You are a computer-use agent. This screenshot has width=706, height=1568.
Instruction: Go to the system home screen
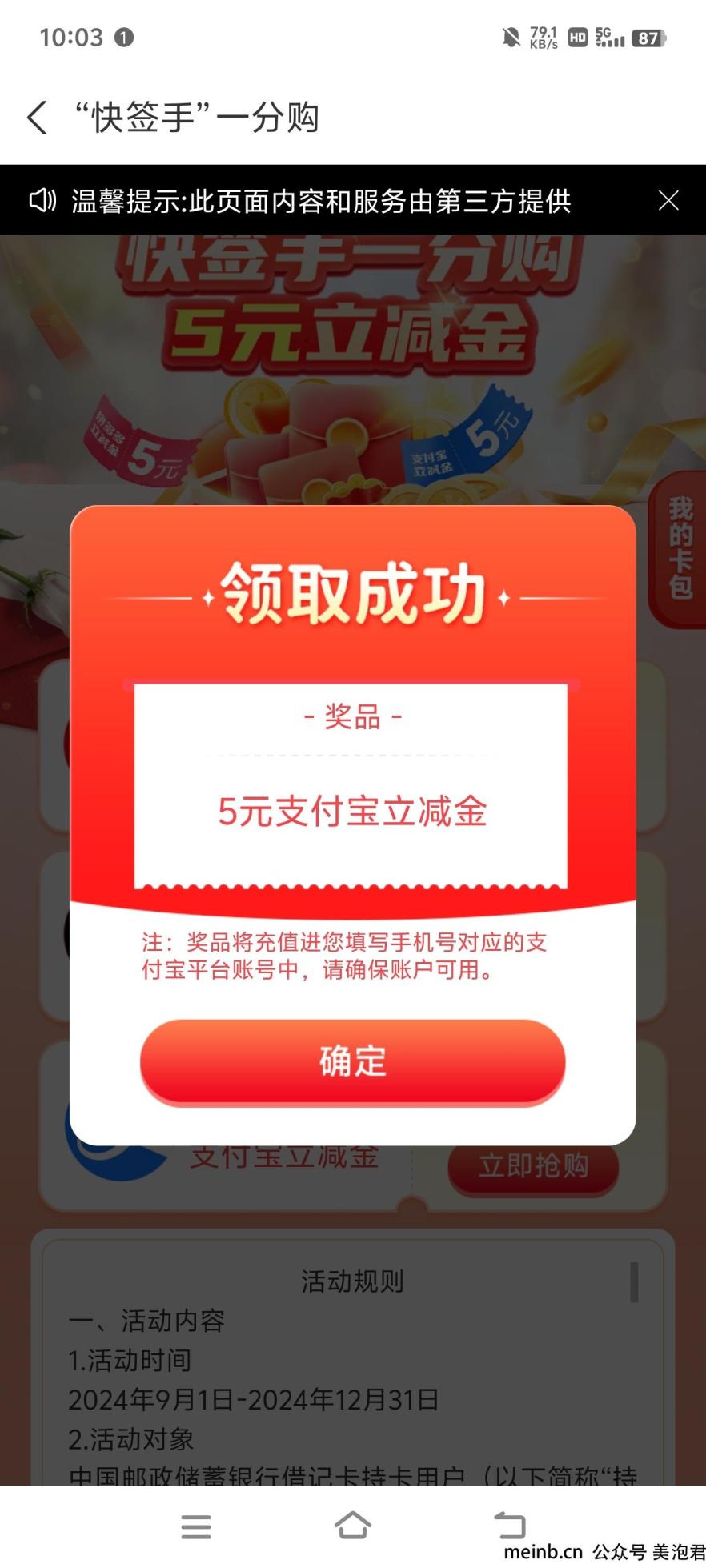click(352, 1526)
